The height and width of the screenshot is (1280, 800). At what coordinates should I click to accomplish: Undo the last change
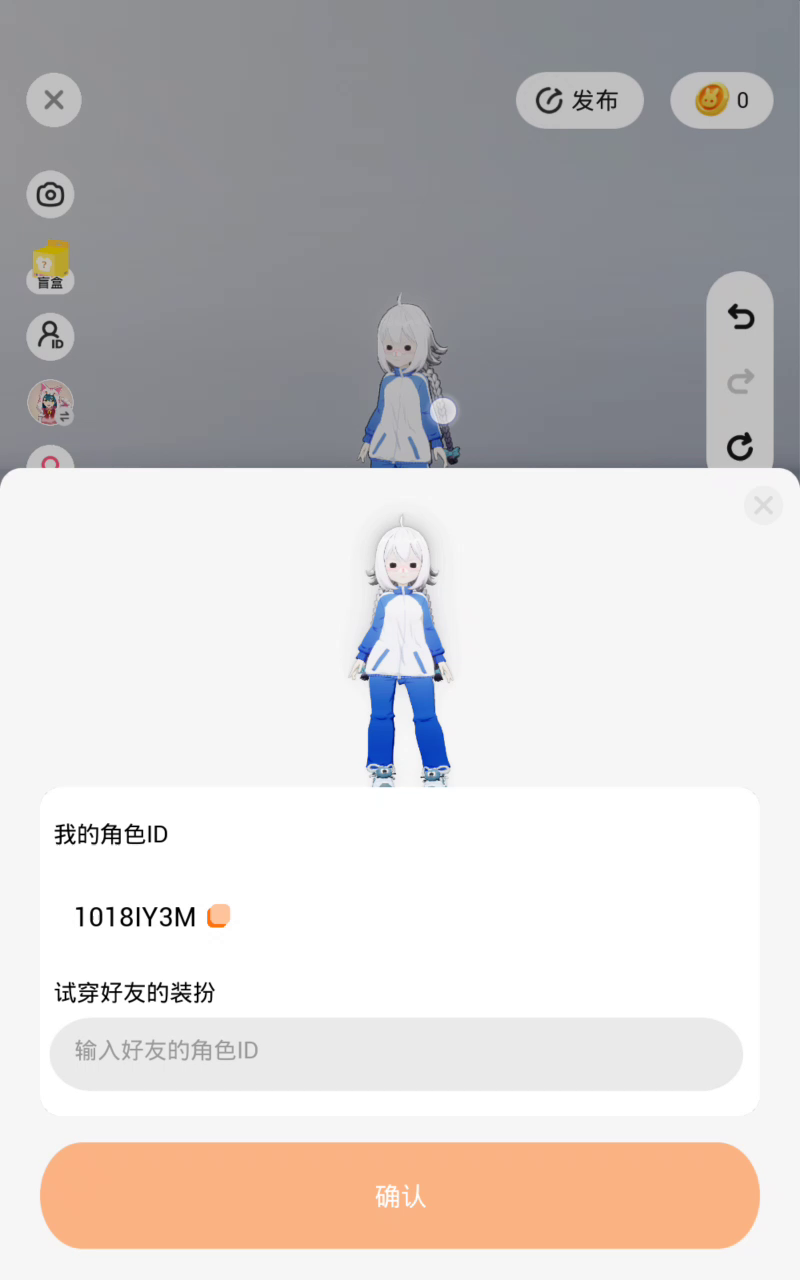point(740,318)
